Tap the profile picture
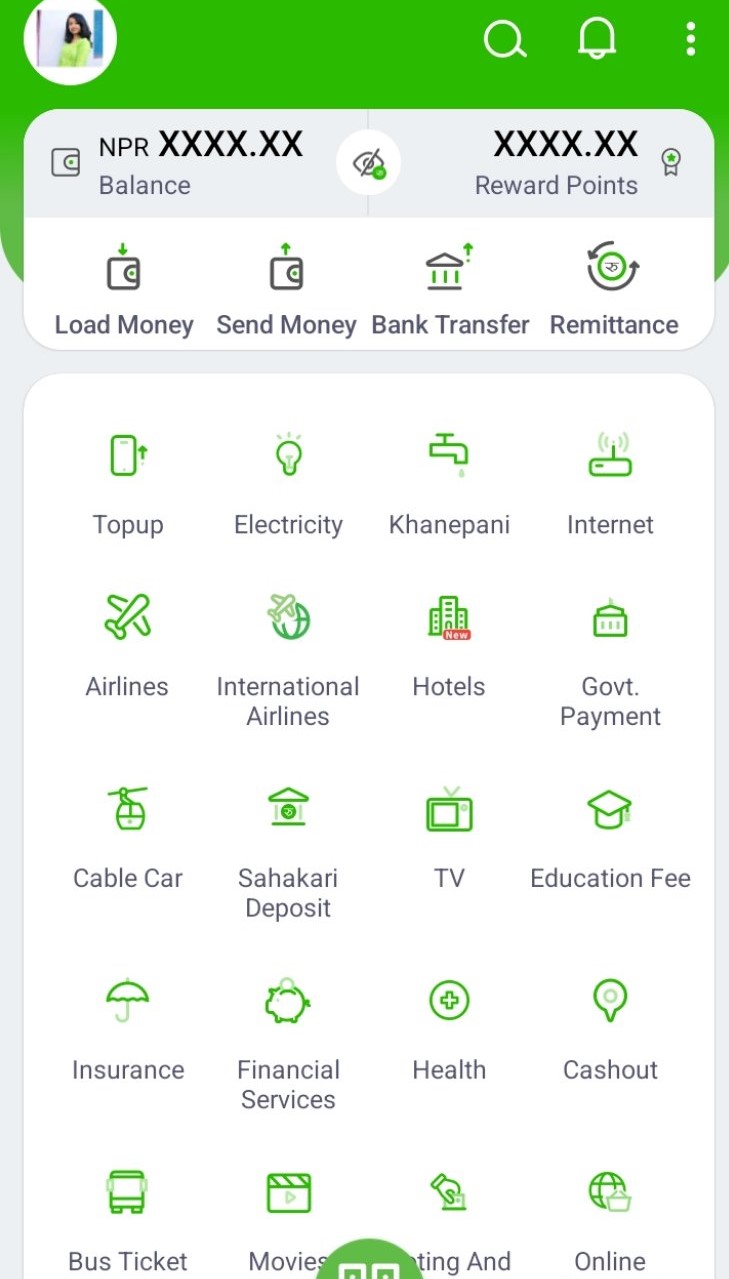Image resolution: width=729 pixels, height=1279 pixels. (x=69, y=39)
